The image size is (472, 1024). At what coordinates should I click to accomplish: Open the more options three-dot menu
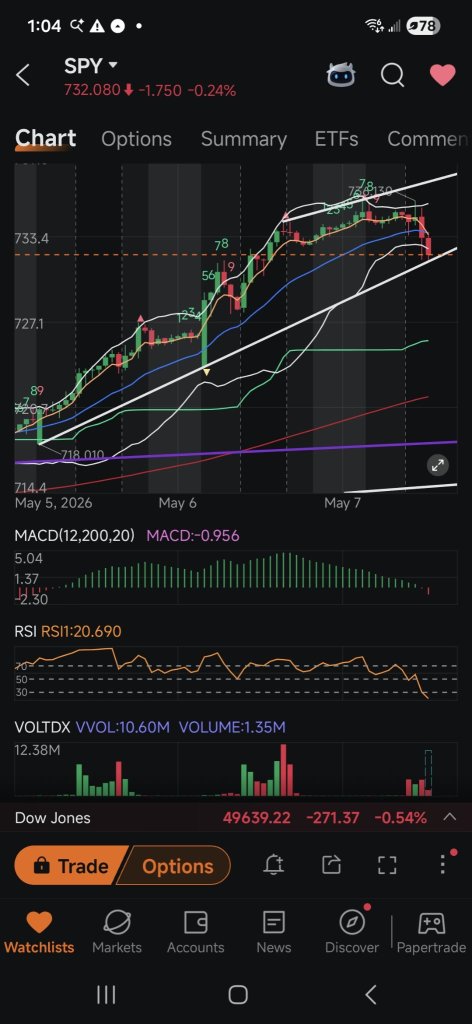pyautogui.click(x=443, y=864)
